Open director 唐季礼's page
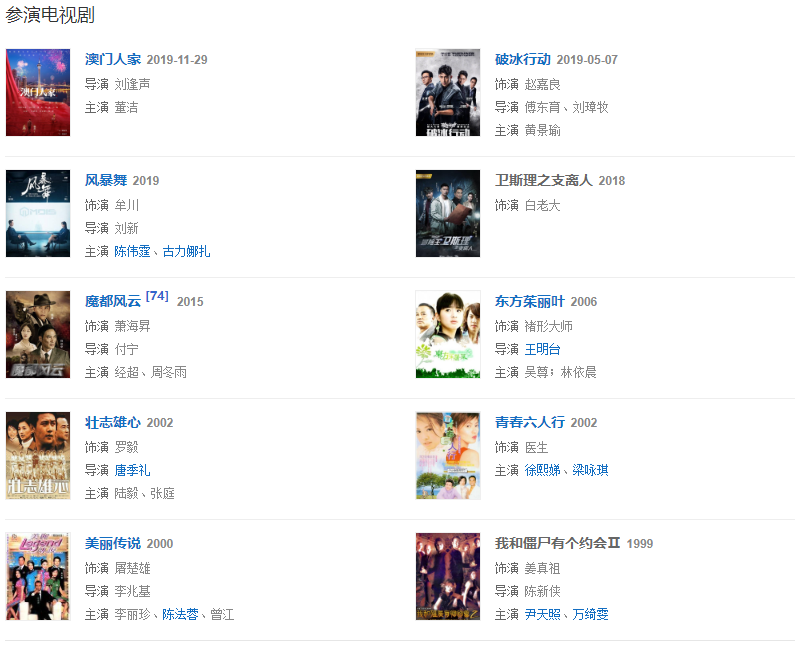 [132, 470]
